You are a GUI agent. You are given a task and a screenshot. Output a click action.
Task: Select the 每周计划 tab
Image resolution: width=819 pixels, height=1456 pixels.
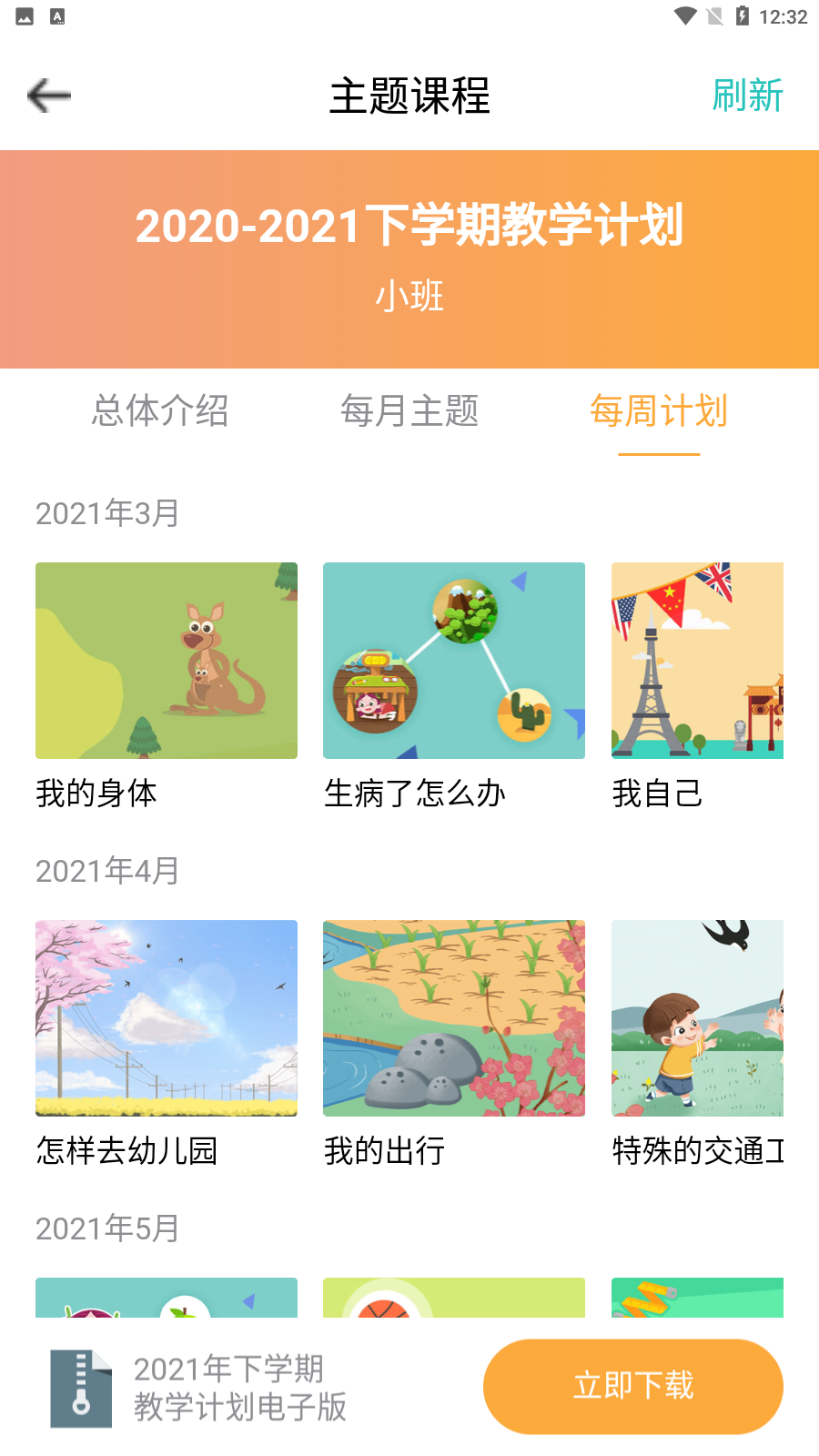[659, 412]
